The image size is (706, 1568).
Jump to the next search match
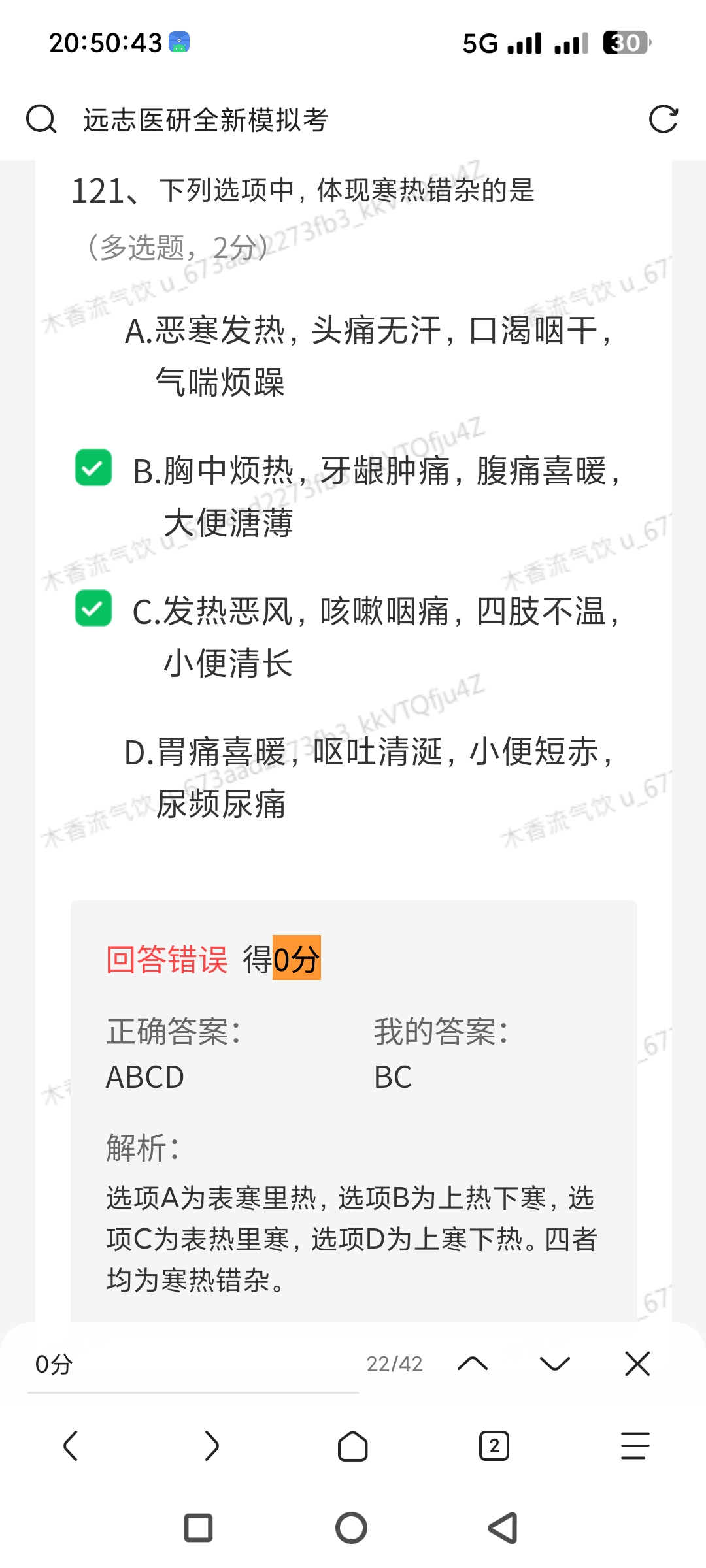coord(555,1364)
